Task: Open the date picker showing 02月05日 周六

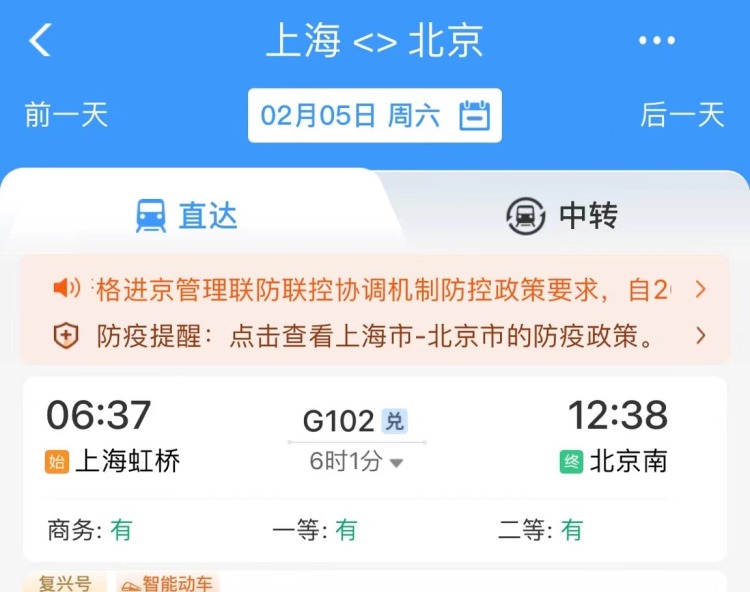Action: 375,115
